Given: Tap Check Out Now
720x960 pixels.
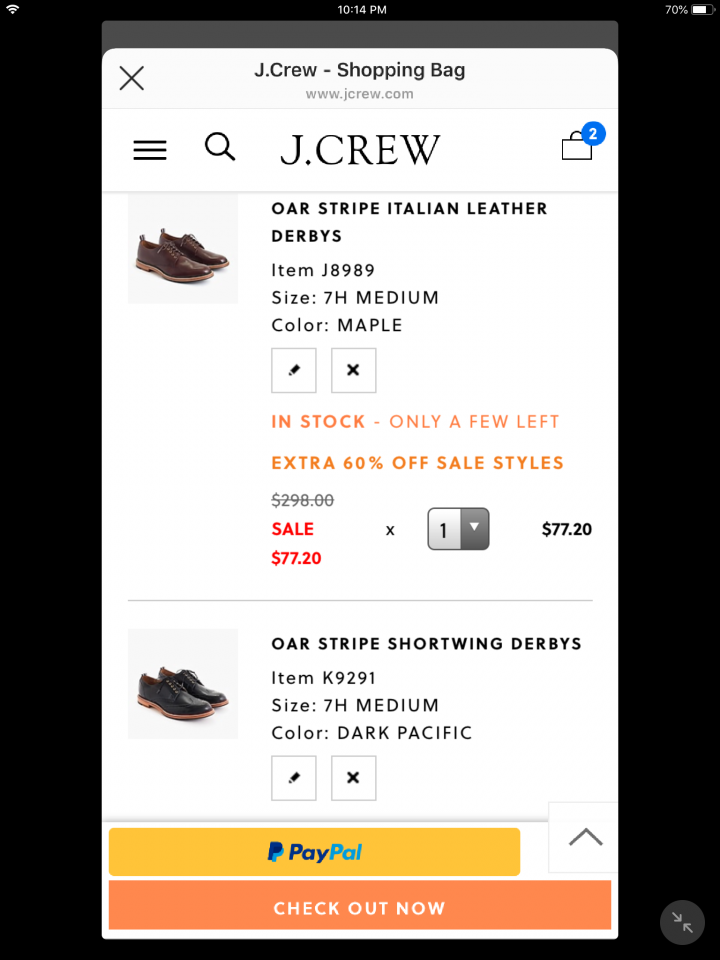Looking at the screenshot, I should coord(360,908).
